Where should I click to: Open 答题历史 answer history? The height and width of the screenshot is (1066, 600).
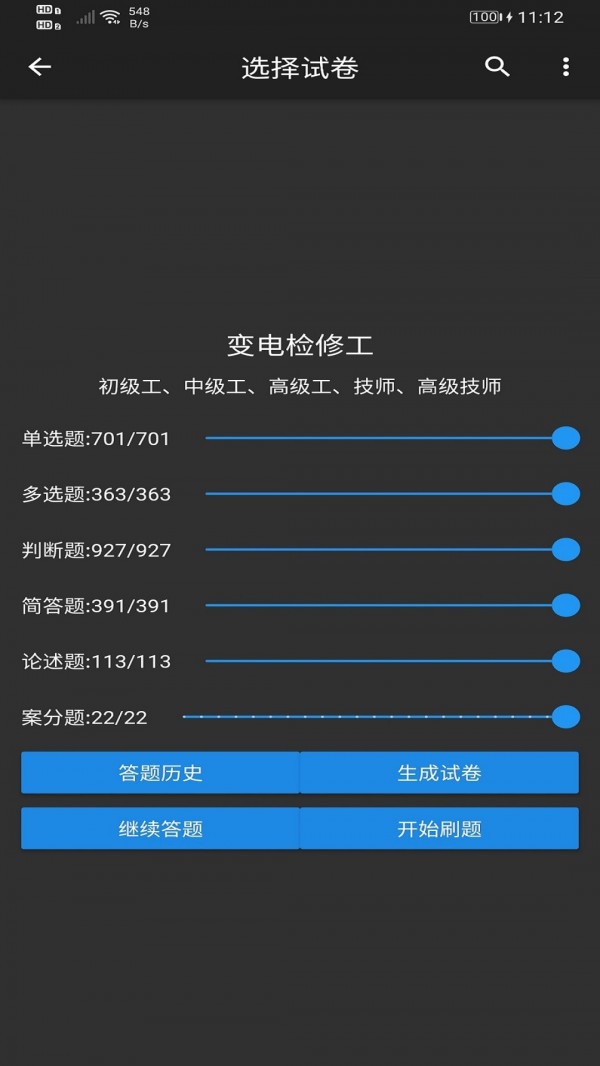point(160,773)
